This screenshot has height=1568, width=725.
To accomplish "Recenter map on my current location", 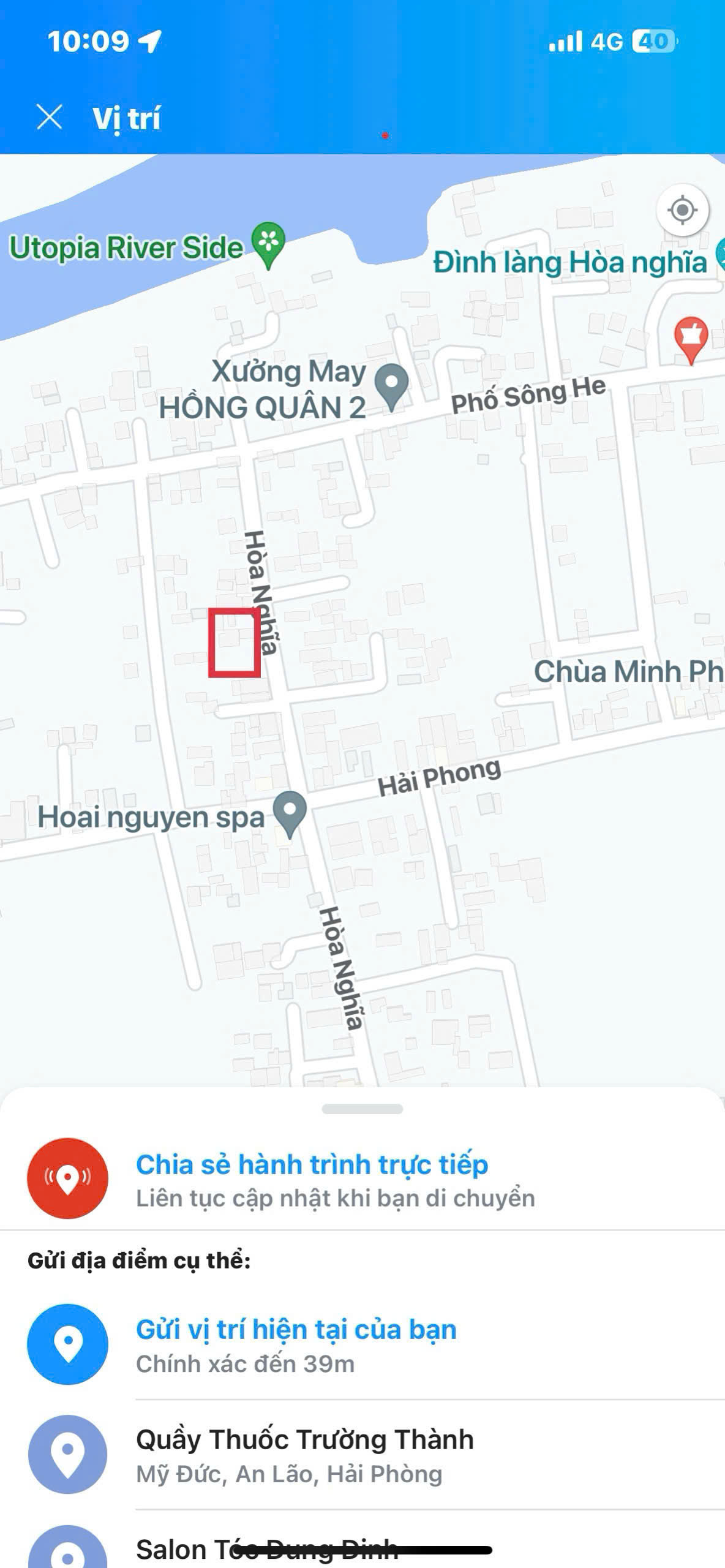I will coord(683,210).
